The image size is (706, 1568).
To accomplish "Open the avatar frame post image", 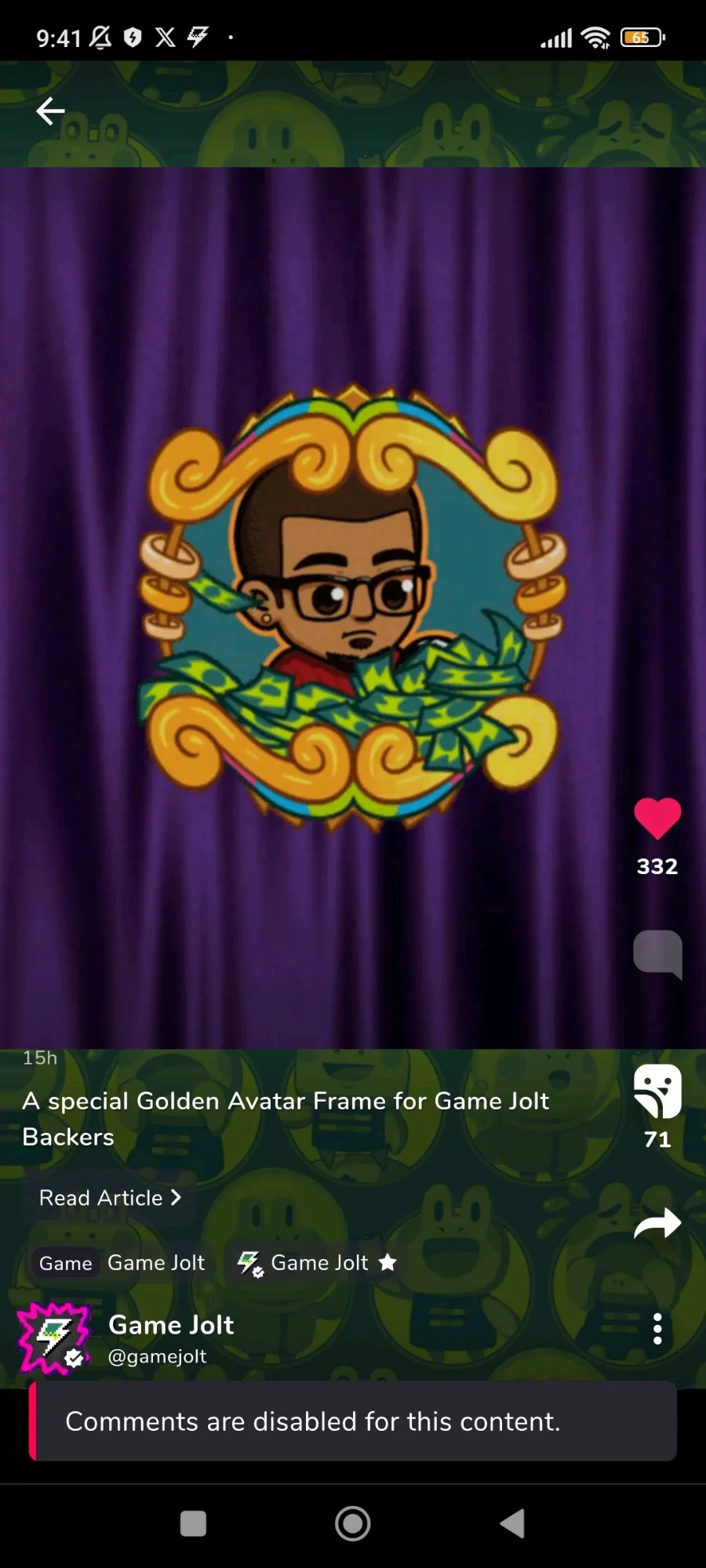I will pos(353,608).
